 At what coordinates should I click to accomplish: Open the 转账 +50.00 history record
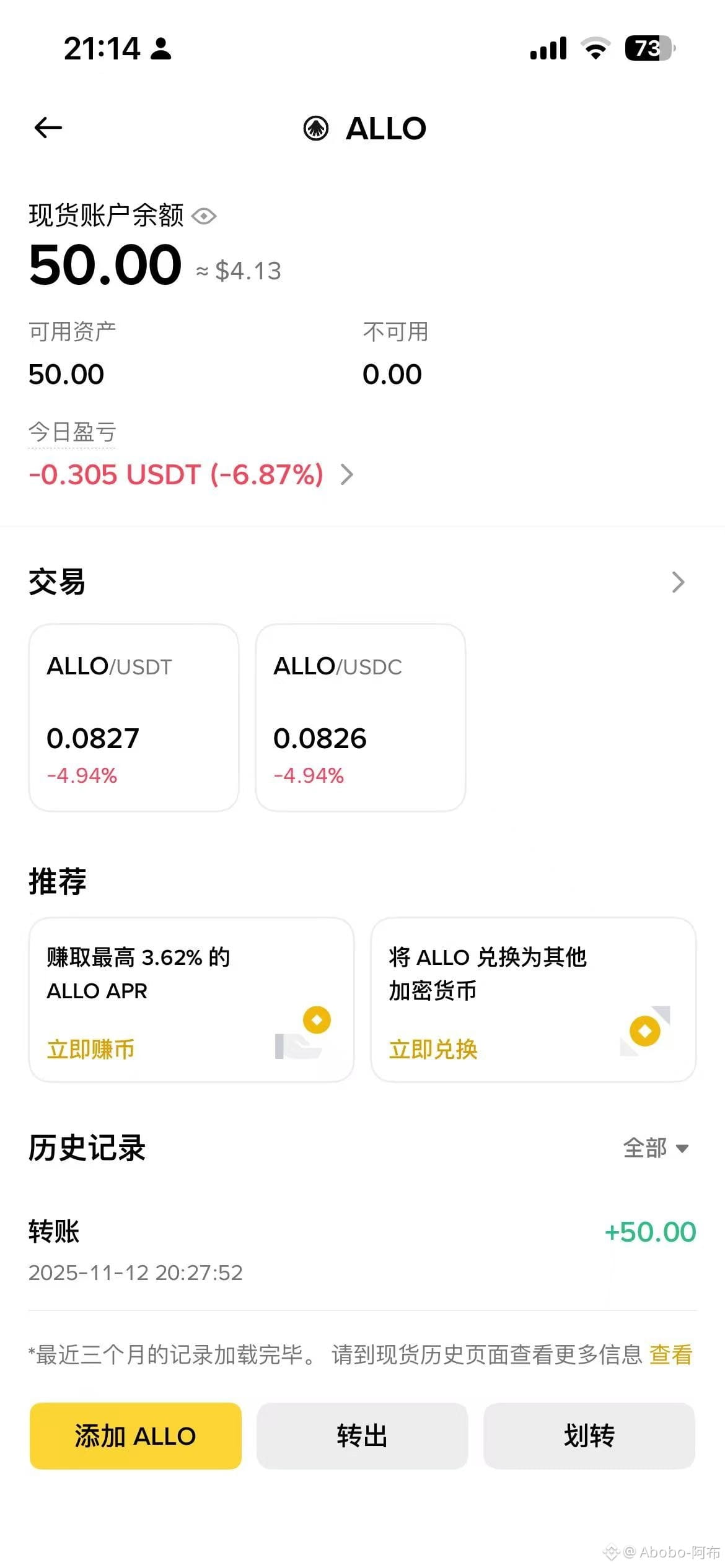pos(362,1251)
